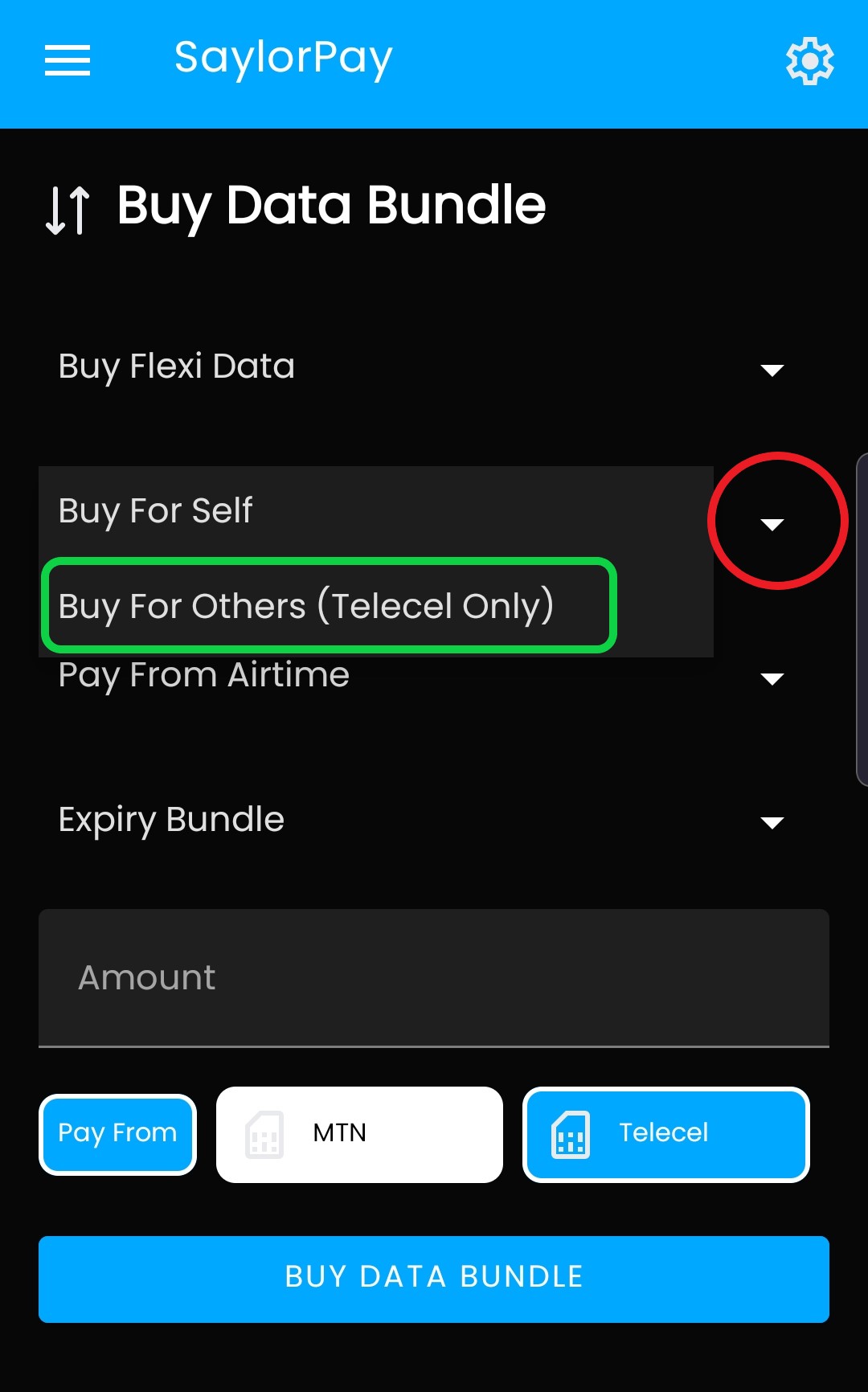Focus the Amount input field
Image resolution: width=868 pixels, height=1392 pixels.
(x=434, y=978)
